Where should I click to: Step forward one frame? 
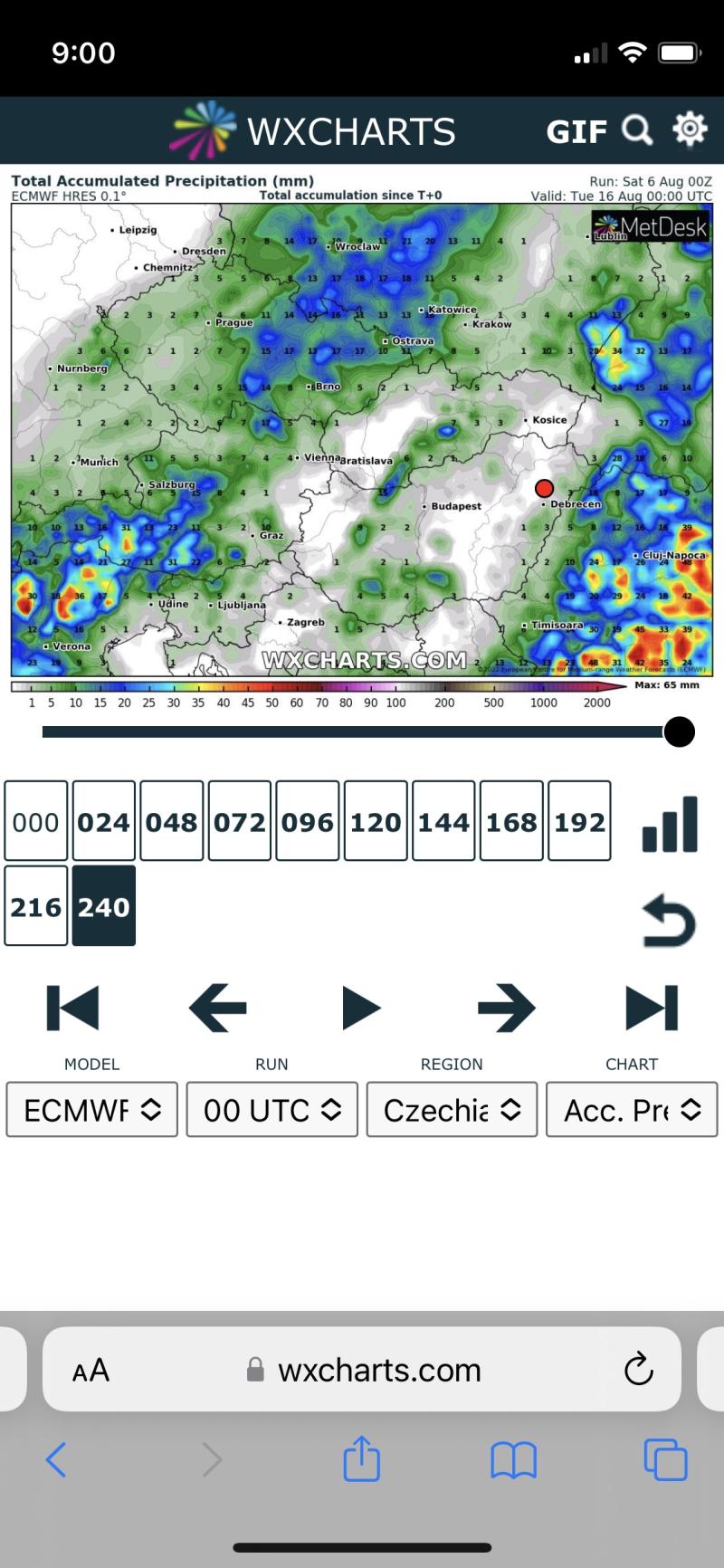(506, 1008)
